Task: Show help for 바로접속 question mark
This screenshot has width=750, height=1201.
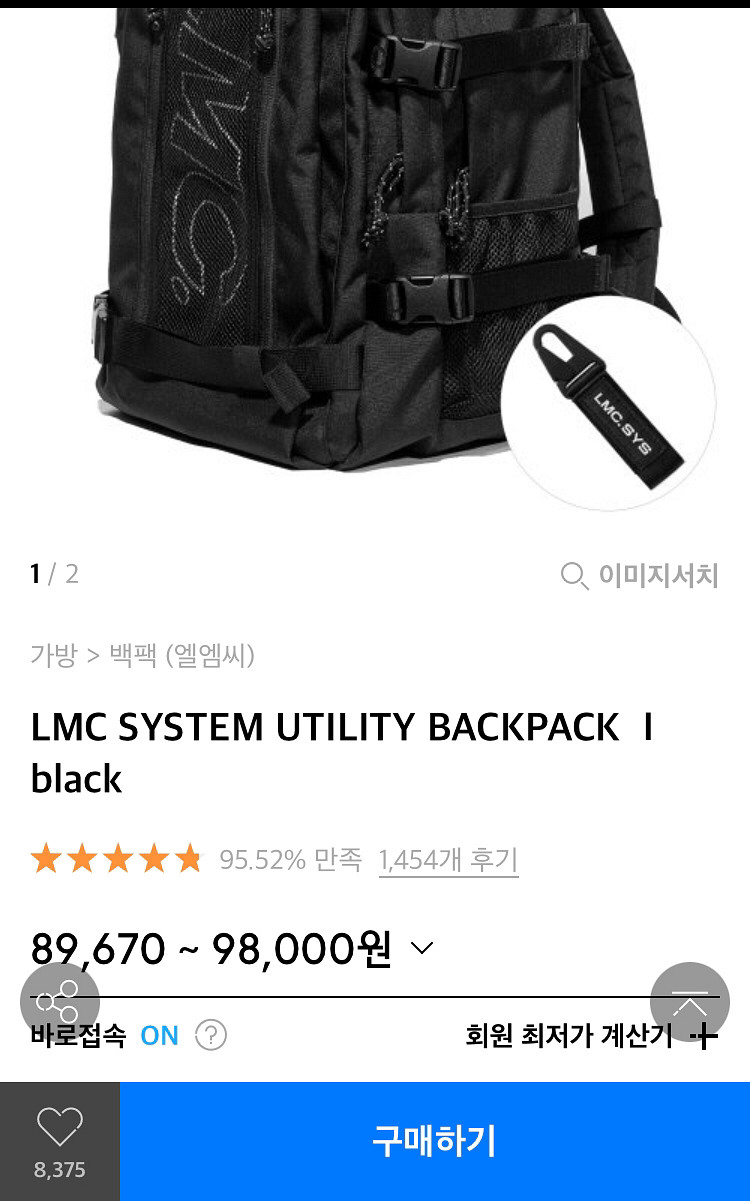Action: [x=210, y=1035]
